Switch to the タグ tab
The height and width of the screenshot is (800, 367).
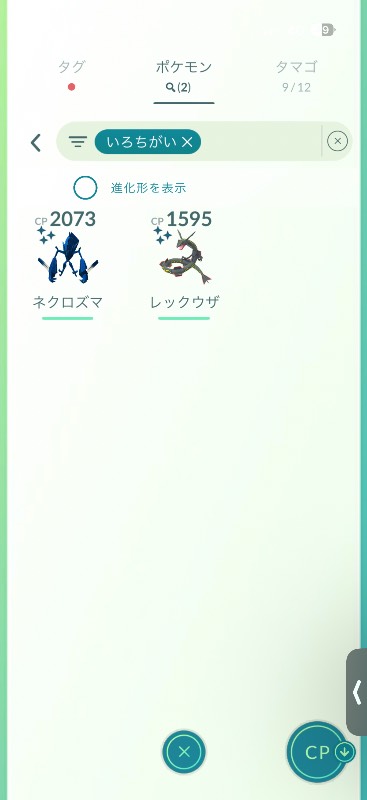coord(71,74)
